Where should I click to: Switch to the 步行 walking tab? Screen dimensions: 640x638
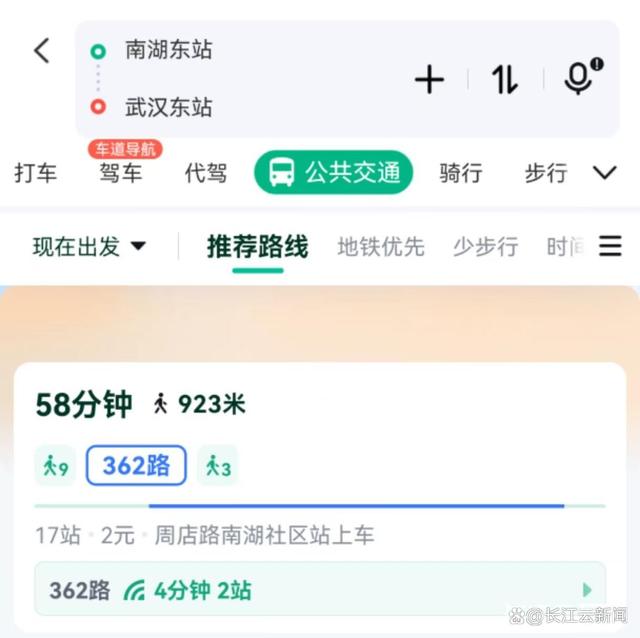pyautogui.click(x=546, y=173)
